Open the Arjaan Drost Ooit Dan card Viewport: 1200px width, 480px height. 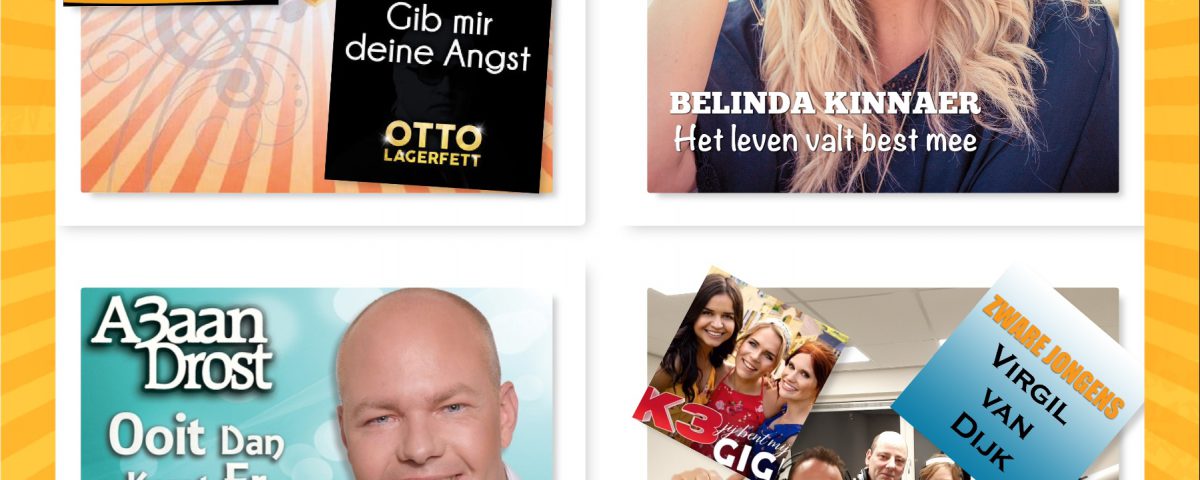click(316, 385)
